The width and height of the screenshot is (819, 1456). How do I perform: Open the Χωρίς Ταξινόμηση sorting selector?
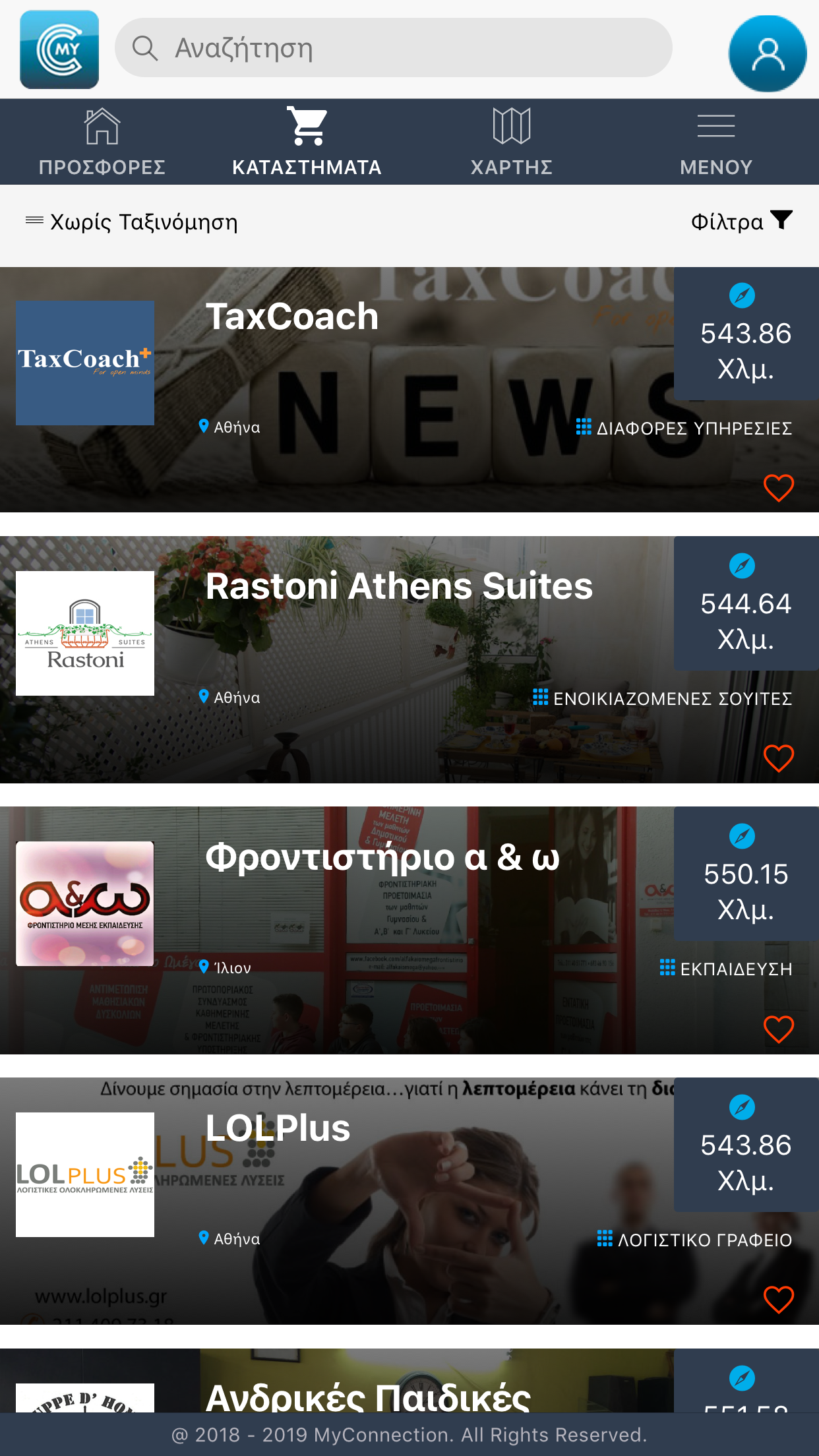132,222
